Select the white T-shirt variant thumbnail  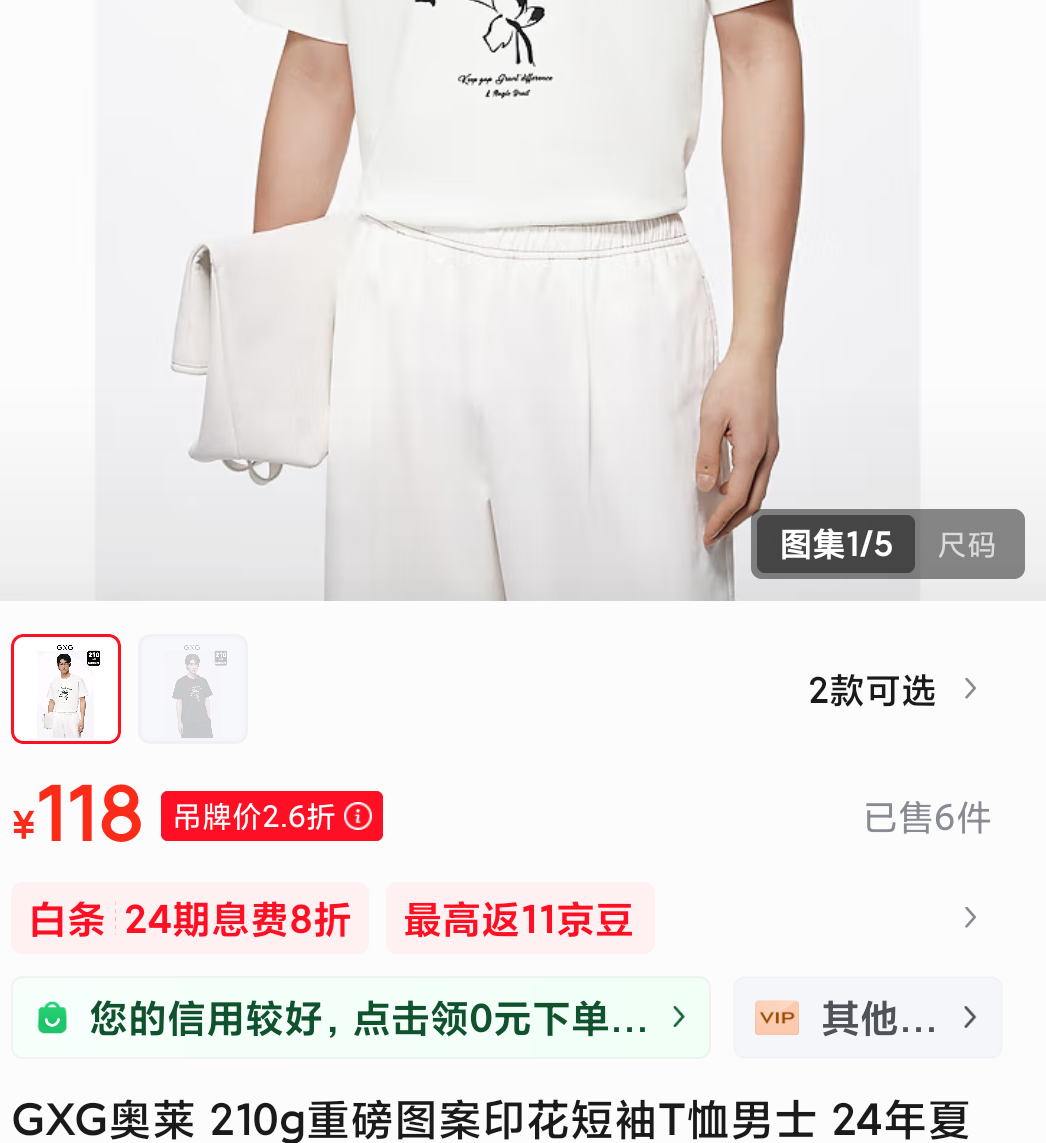pos(65,688)
